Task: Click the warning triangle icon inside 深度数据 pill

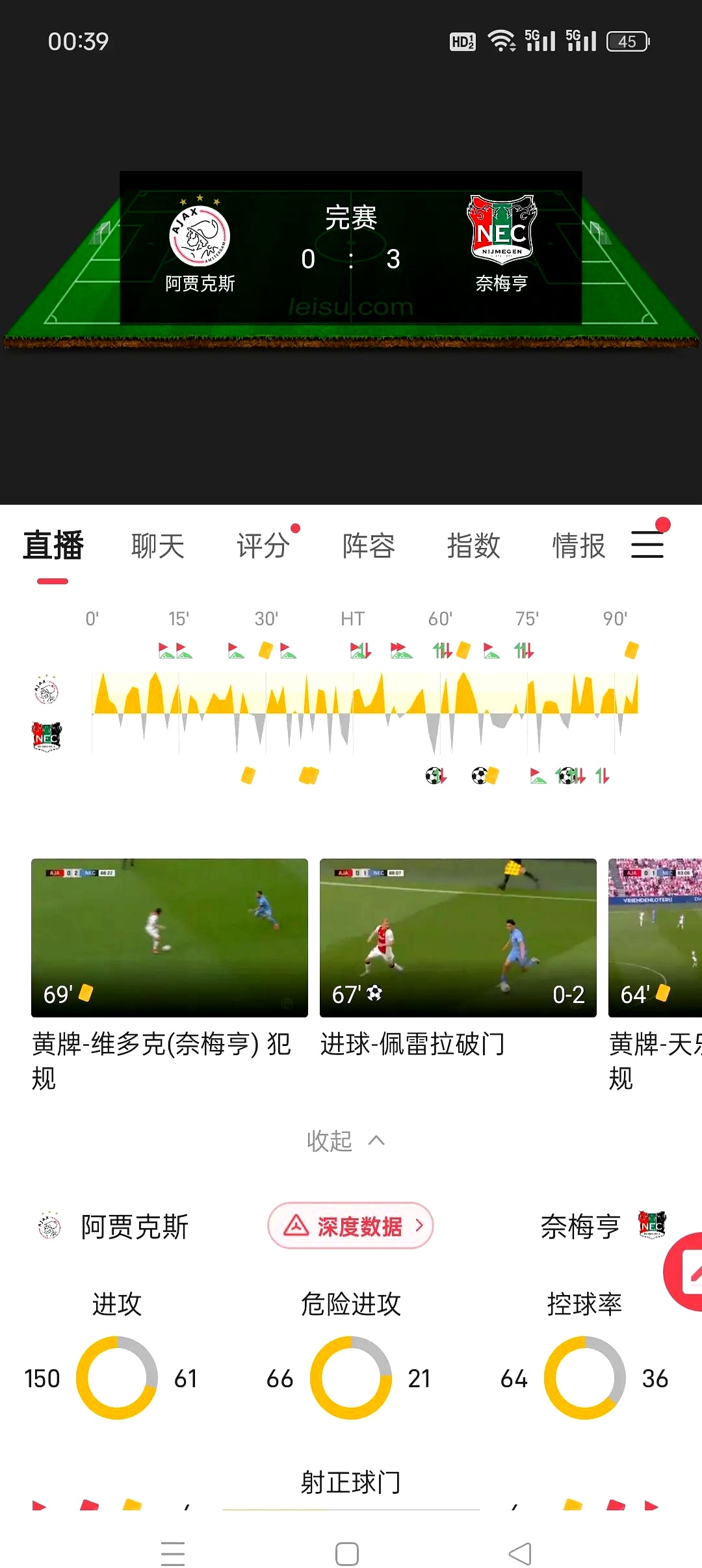Action: point(296,1226)
